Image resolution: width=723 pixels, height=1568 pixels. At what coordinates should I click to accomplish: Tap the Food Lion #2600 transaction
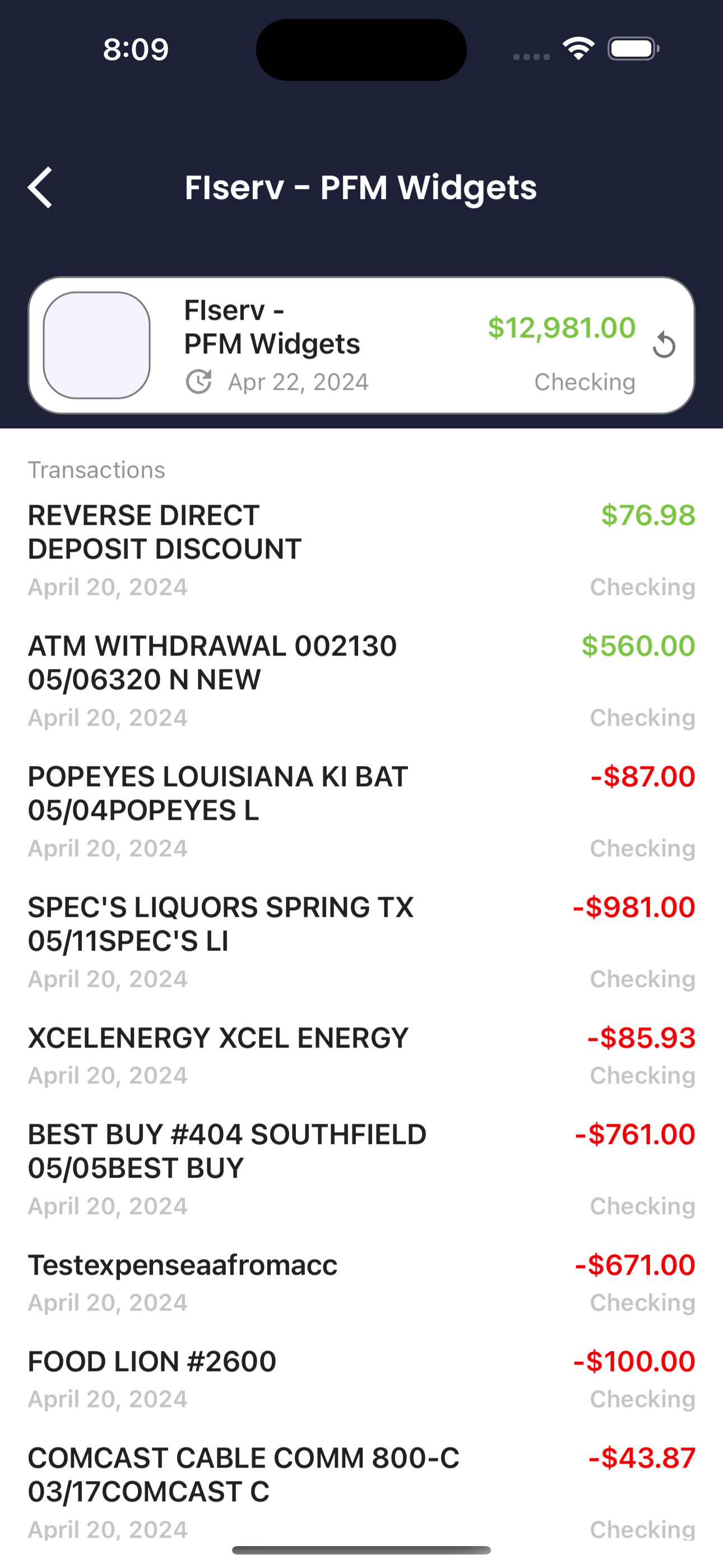tap(361, 1380)
